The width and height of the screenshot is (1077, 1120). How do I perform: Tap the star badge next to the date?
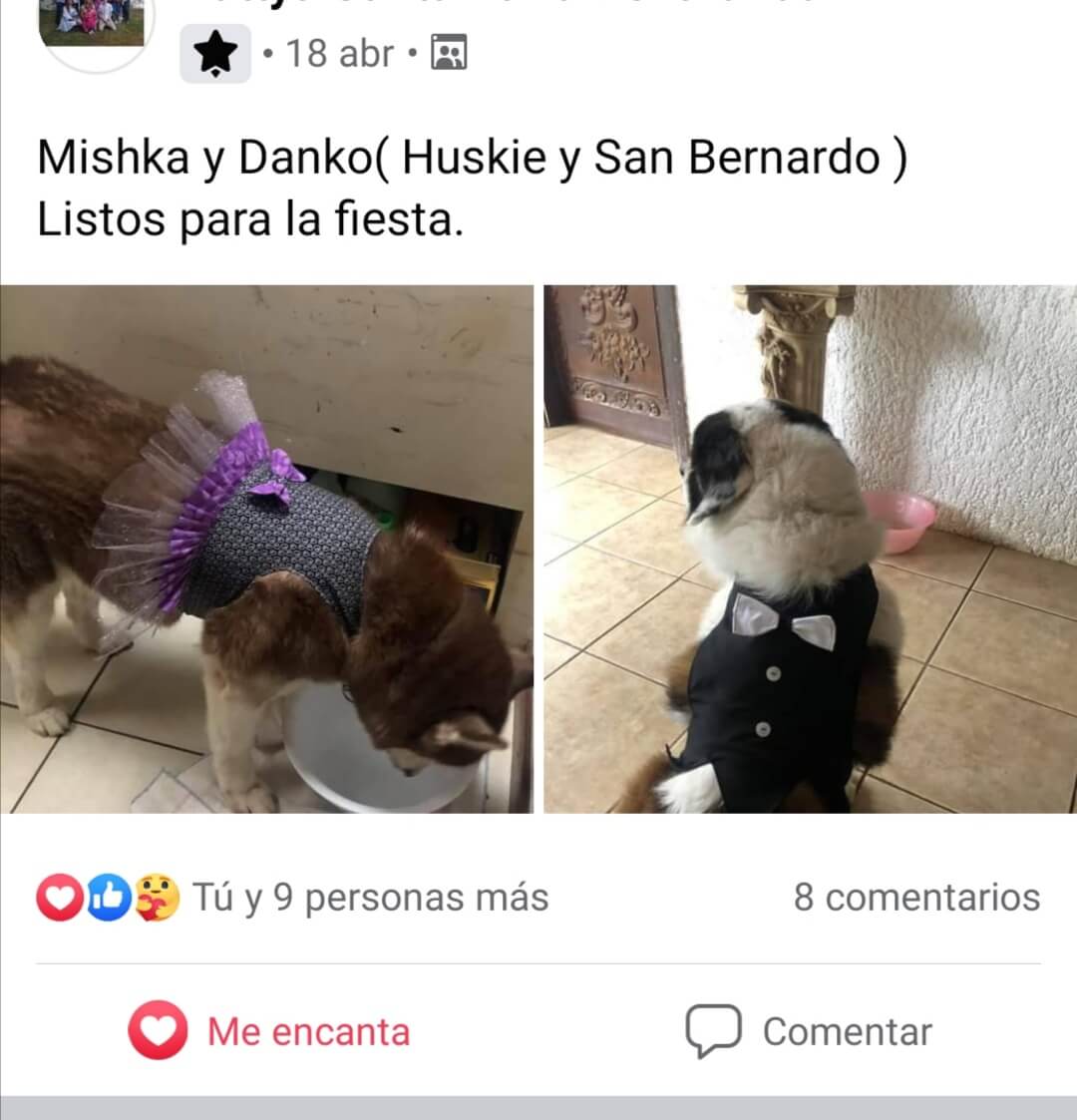point(214,54)
